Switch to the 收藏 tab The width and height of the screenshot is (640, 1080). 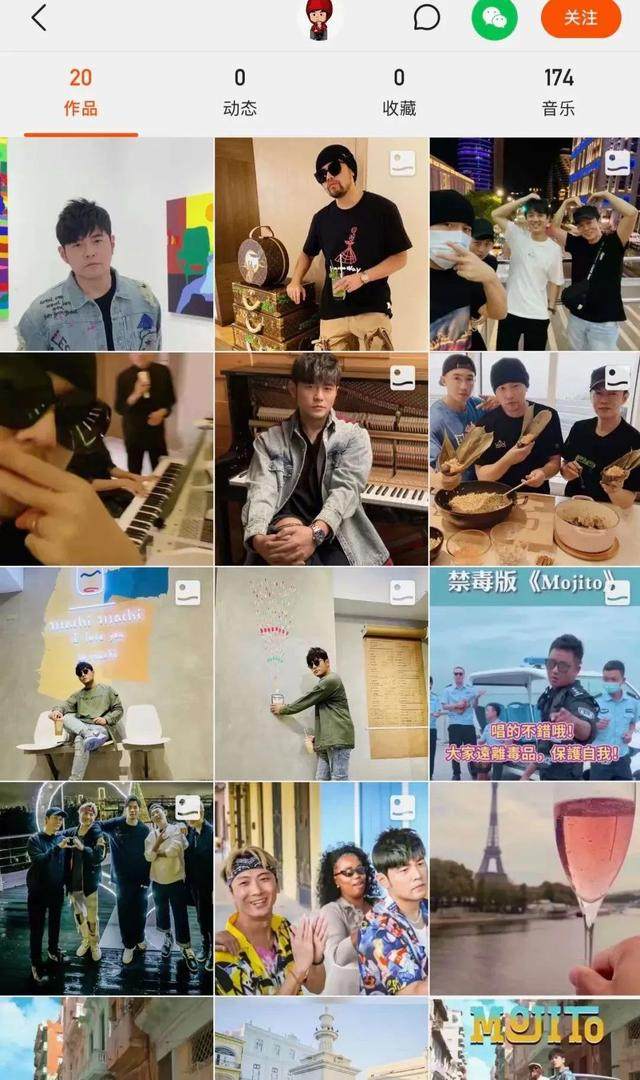(399, 93)
